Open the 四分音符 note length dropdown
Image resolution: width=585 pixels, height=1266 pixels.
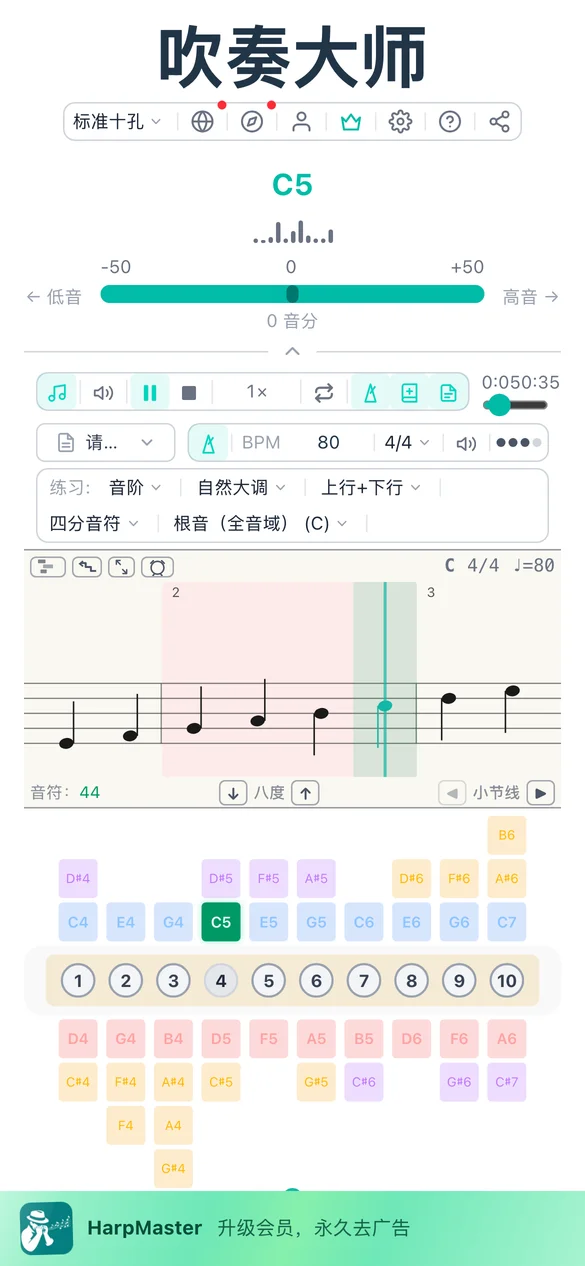[94, 523]
